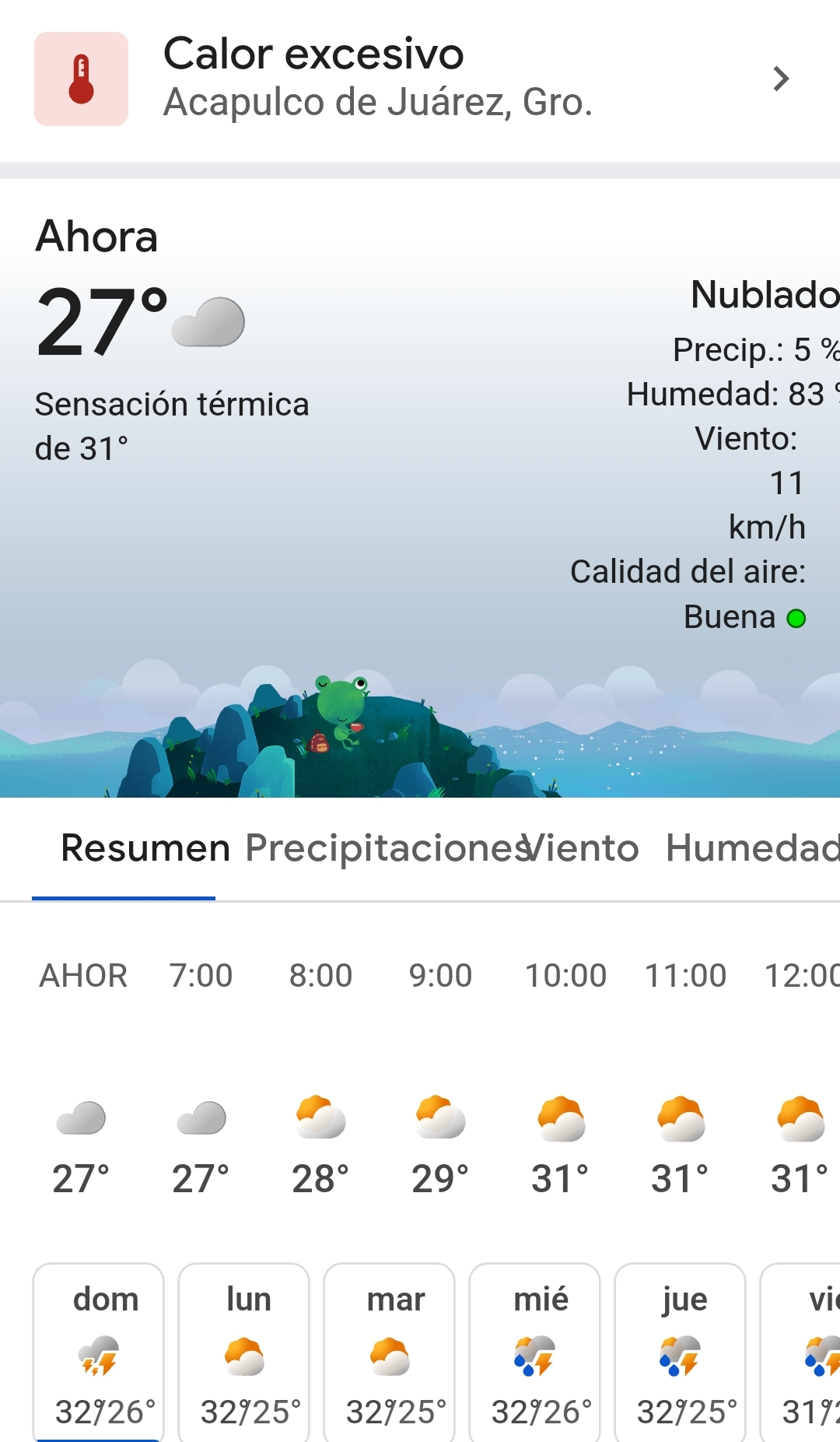Open the jue daily forecast card
Image resolution: width=840 pixels, height=1442 pixels.
[681, 1354]
